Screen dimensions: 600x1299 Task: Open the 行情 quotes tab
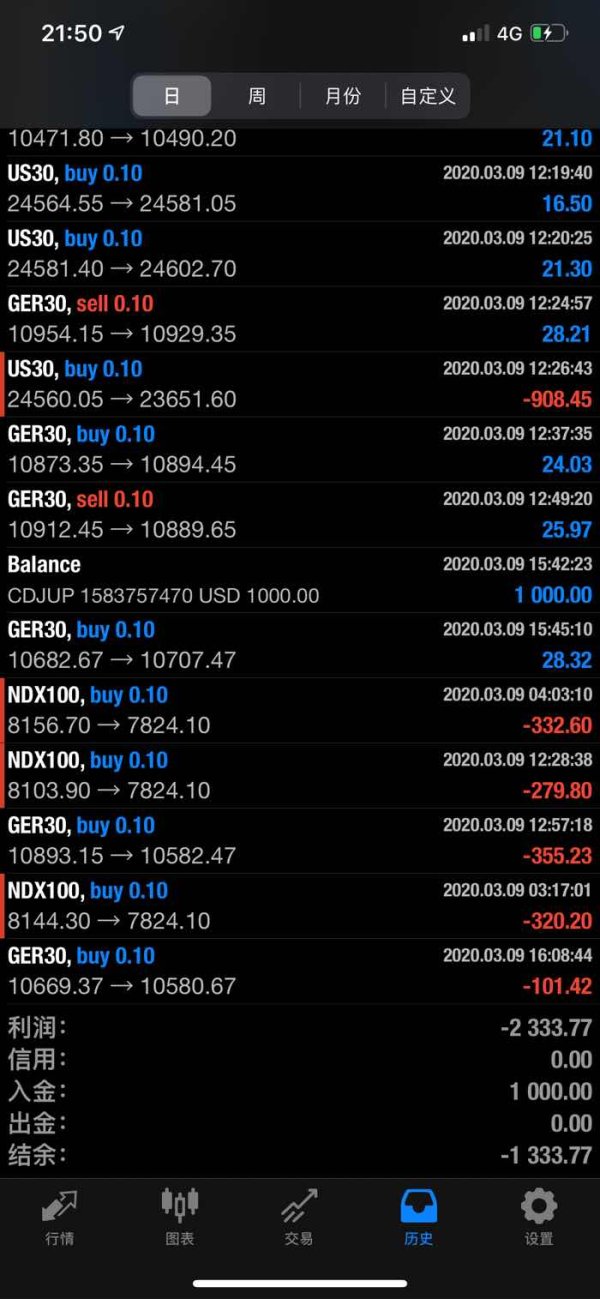point(60,1217)
